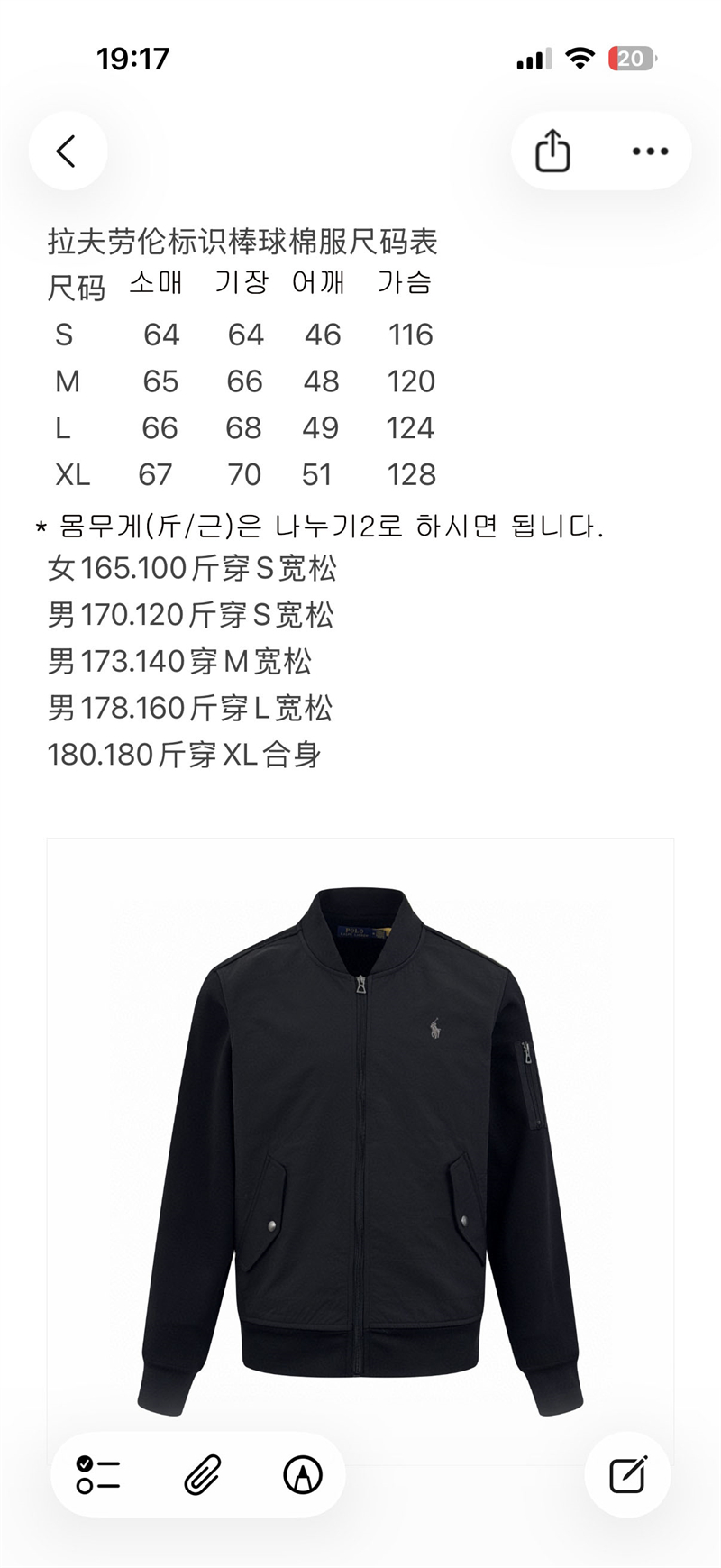This screenshot has height=1568, width=721.
Task: Attach a file with the paperclip
Action: coord(202,1475)
